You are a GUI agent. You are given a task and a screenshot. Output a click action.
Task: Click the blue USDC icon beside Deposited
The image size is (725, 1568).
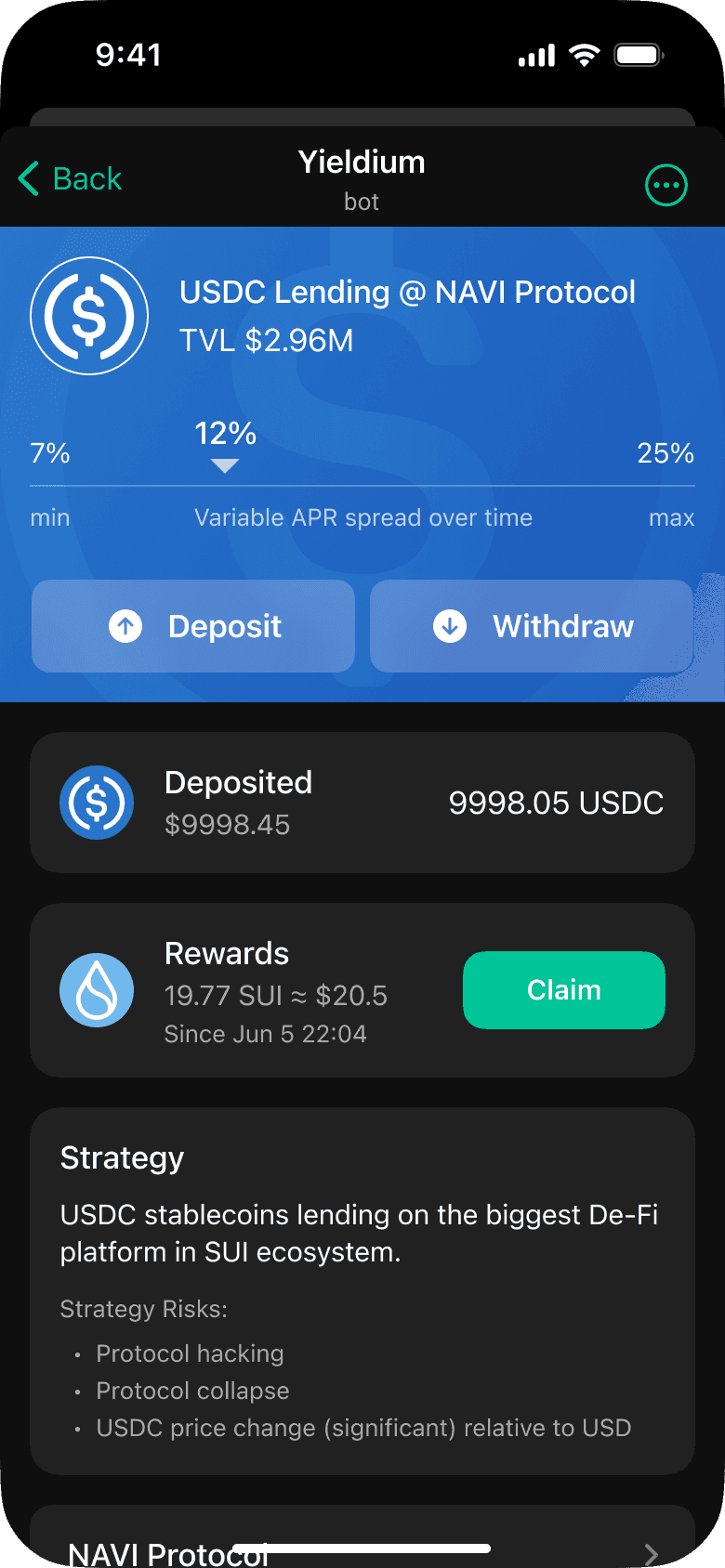[x=97, y=803]
